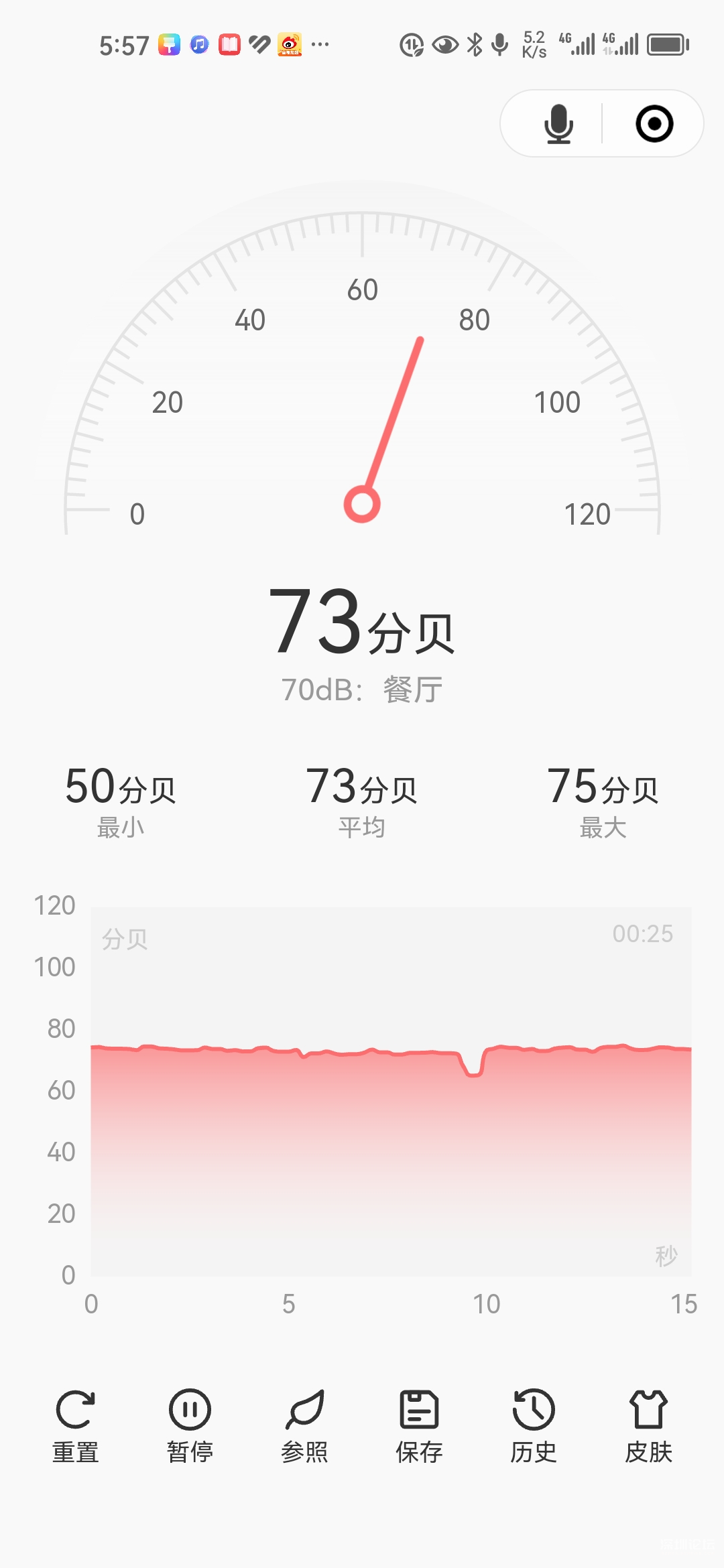Change the theme with 皮肤

648,1425
